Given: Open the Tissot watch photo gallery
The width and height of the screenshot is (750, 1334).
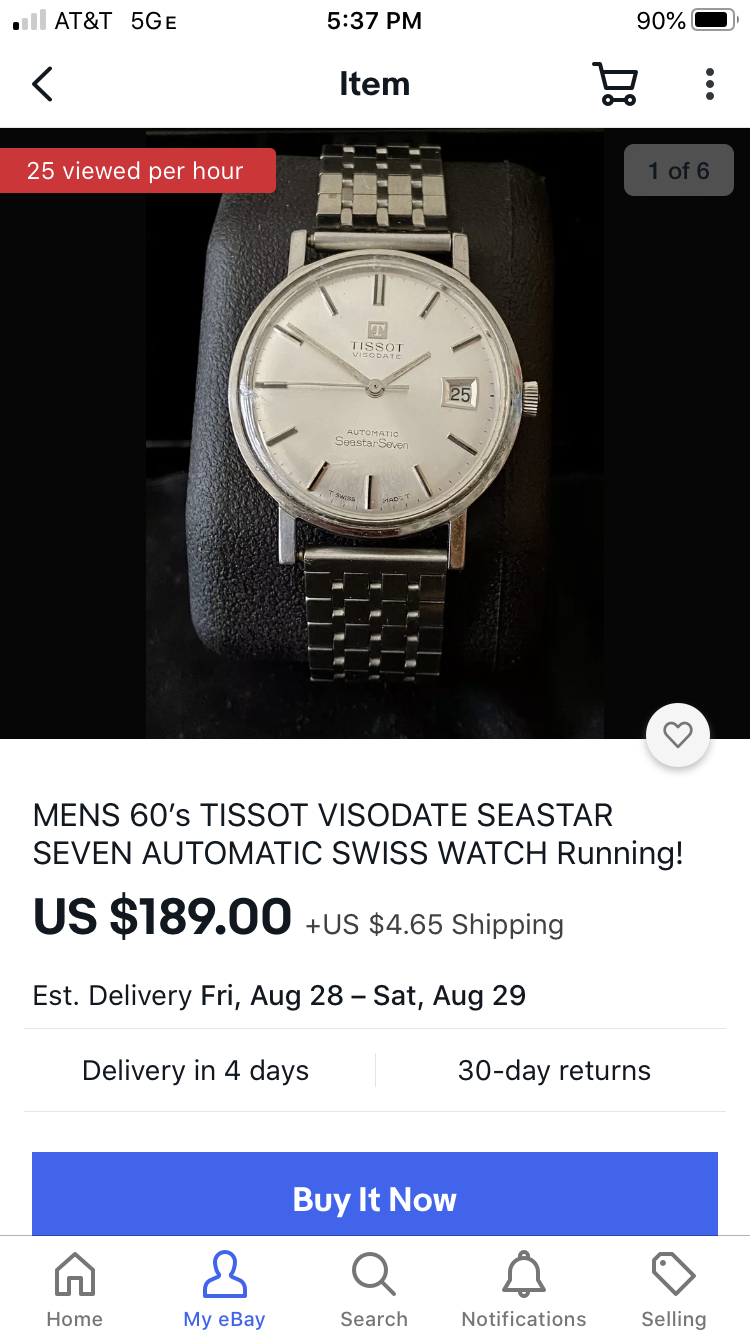Looking at the screenshot, I should pyautogui.click(x=375, y=432).
